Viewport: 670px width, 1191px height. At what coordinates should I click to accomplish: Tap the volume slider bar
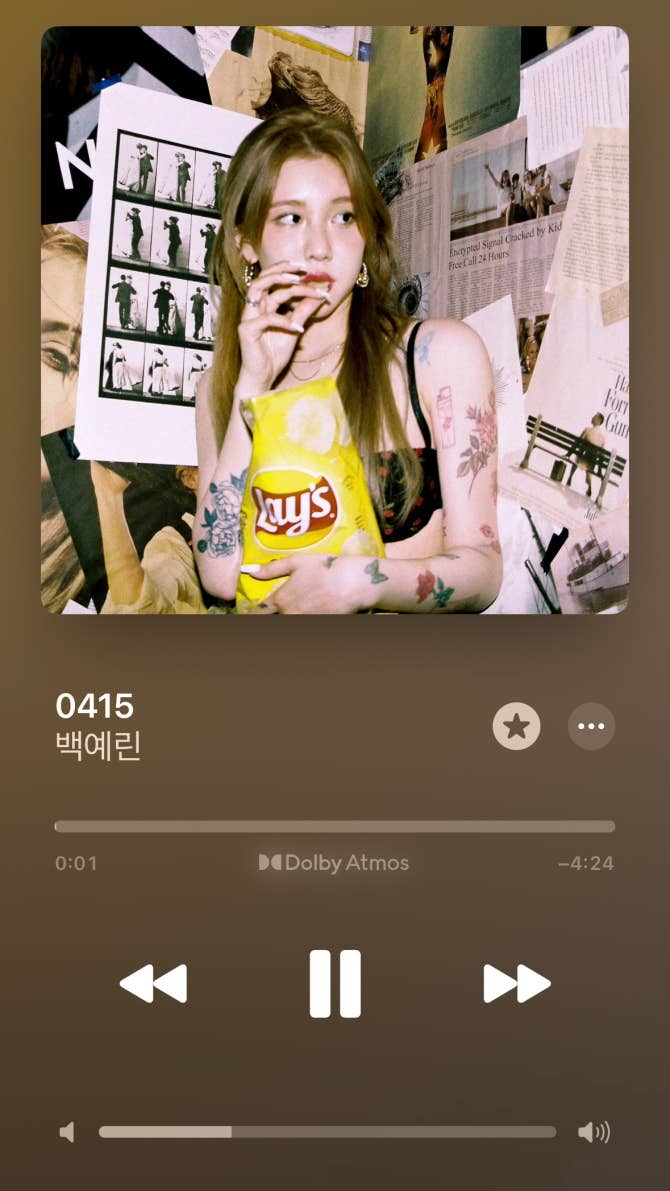click(x=327, y=1132)
